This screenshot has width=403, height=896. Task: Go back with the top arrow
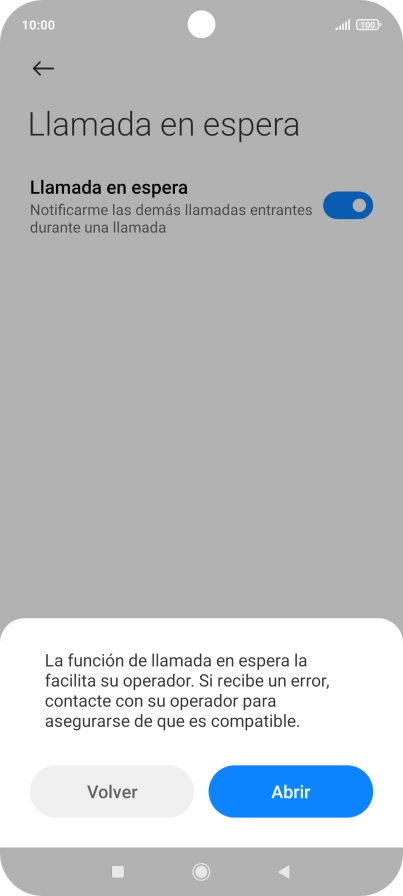pos(43,69)
